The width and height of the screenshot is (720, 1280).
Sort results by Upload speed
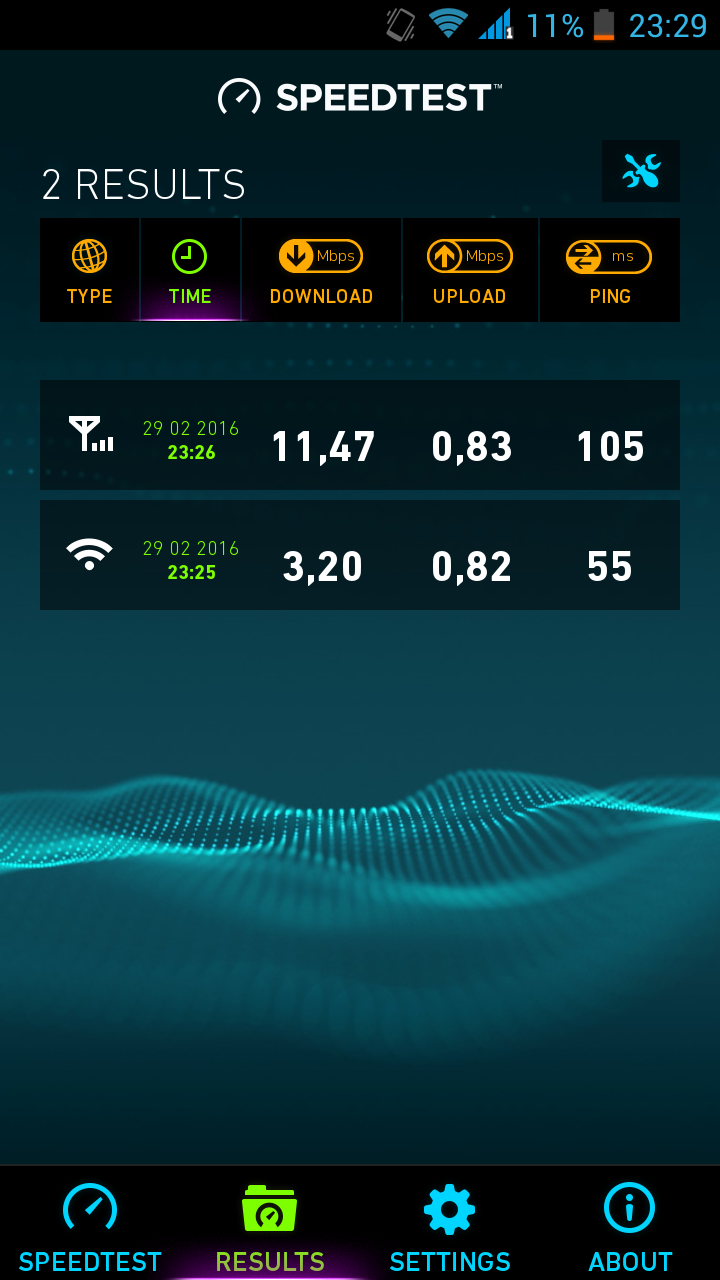click(x=469, y=271)
